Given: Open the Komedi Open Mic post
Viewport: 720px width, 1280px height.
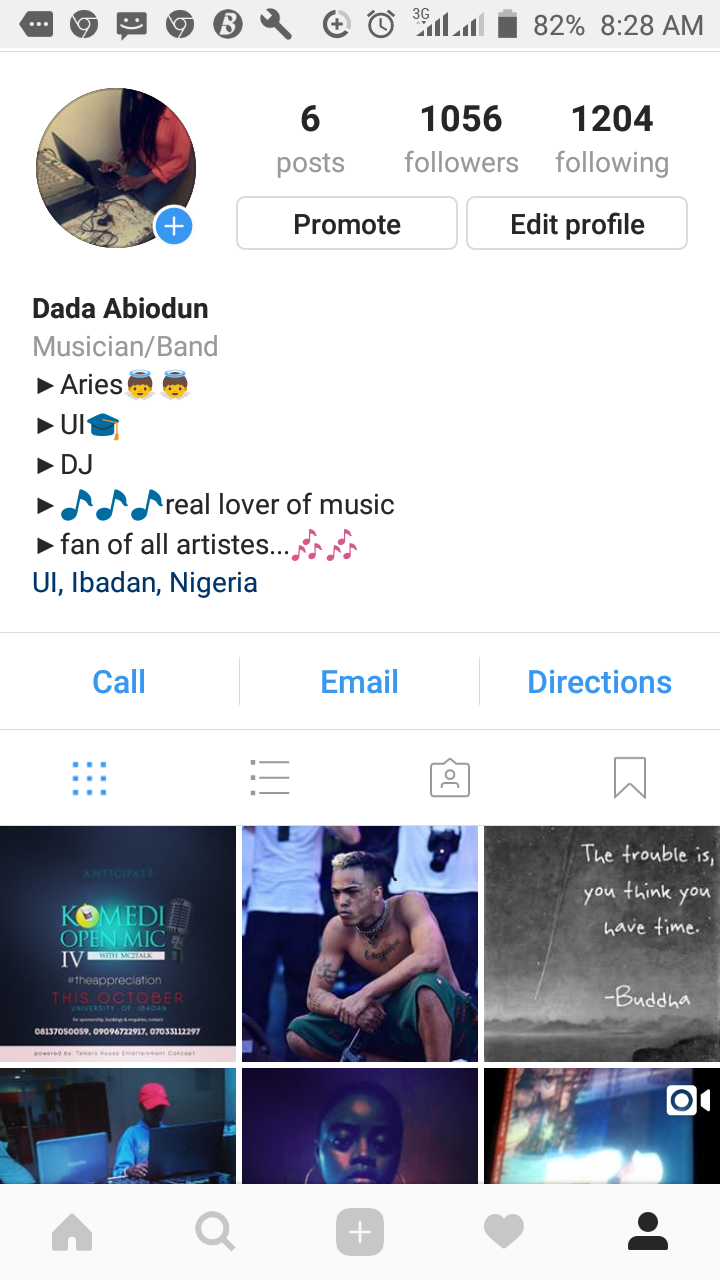Looking at the screenshot, I should (x=117, y=942).
